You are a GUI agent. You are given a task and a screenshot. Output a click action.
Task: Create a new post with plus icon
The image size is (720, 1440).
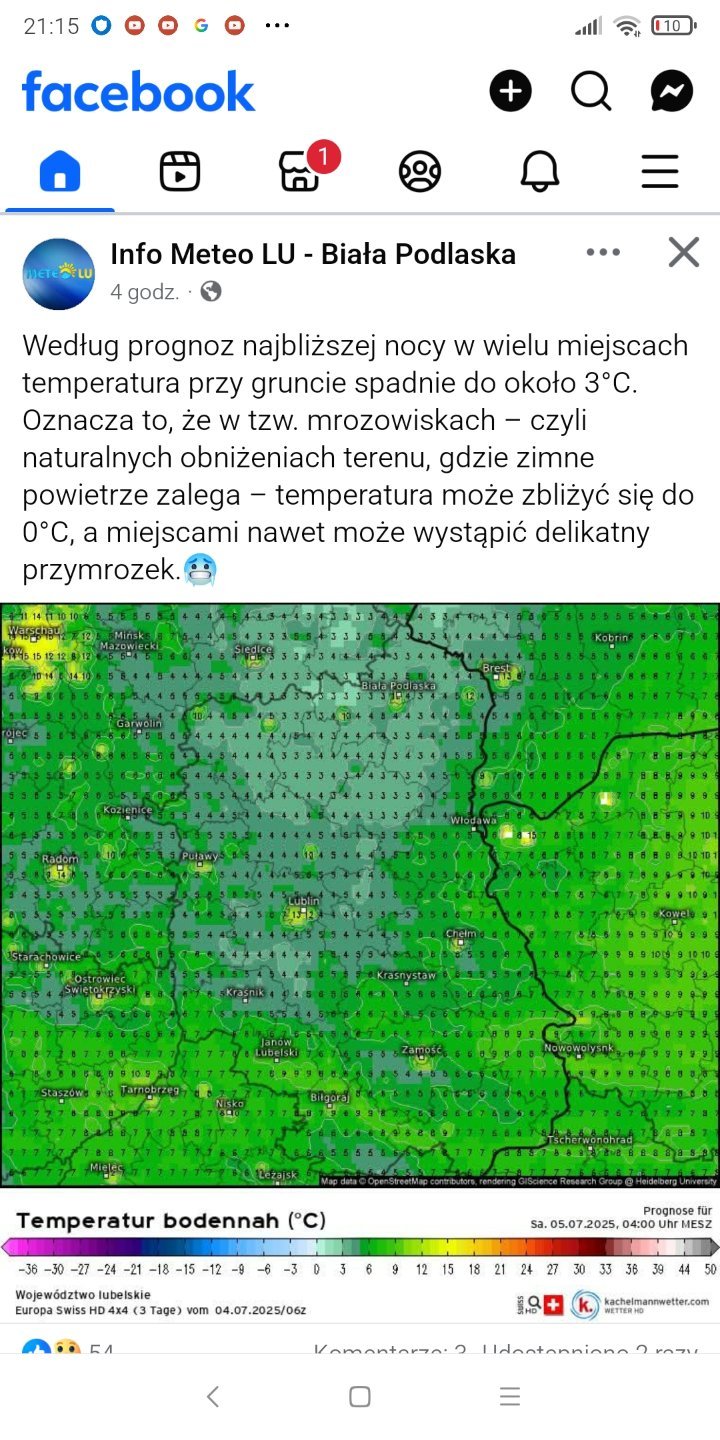tap(510, 92)
